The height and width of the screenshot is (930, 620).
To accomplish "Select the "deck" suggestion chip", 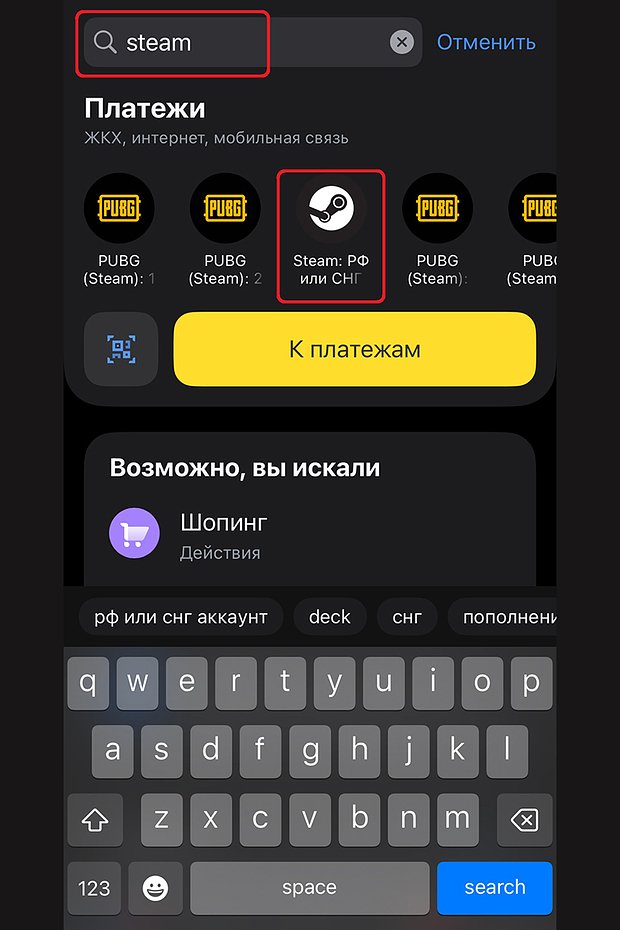I will (330, 617).
